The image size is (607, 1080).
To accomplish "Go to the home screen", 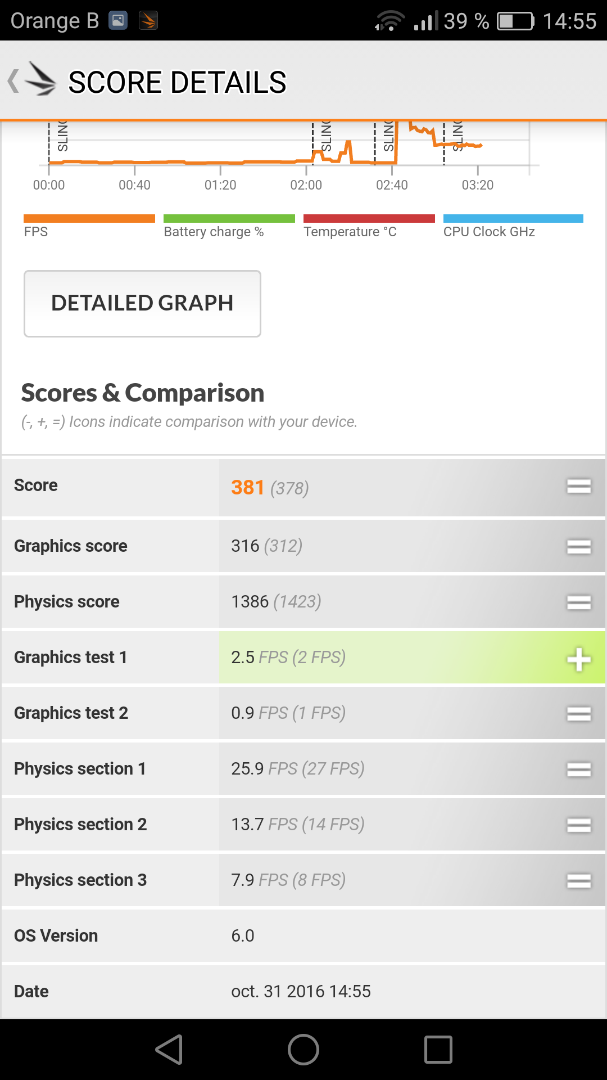I will click(x=303, y=1050).
